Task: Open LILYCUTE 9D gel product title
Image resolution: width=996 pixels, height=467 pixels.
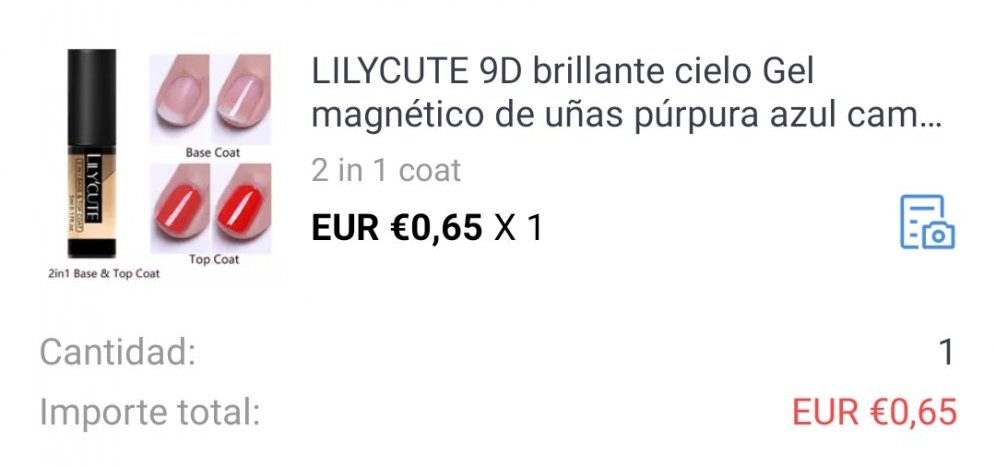Action: pos(625,93)
